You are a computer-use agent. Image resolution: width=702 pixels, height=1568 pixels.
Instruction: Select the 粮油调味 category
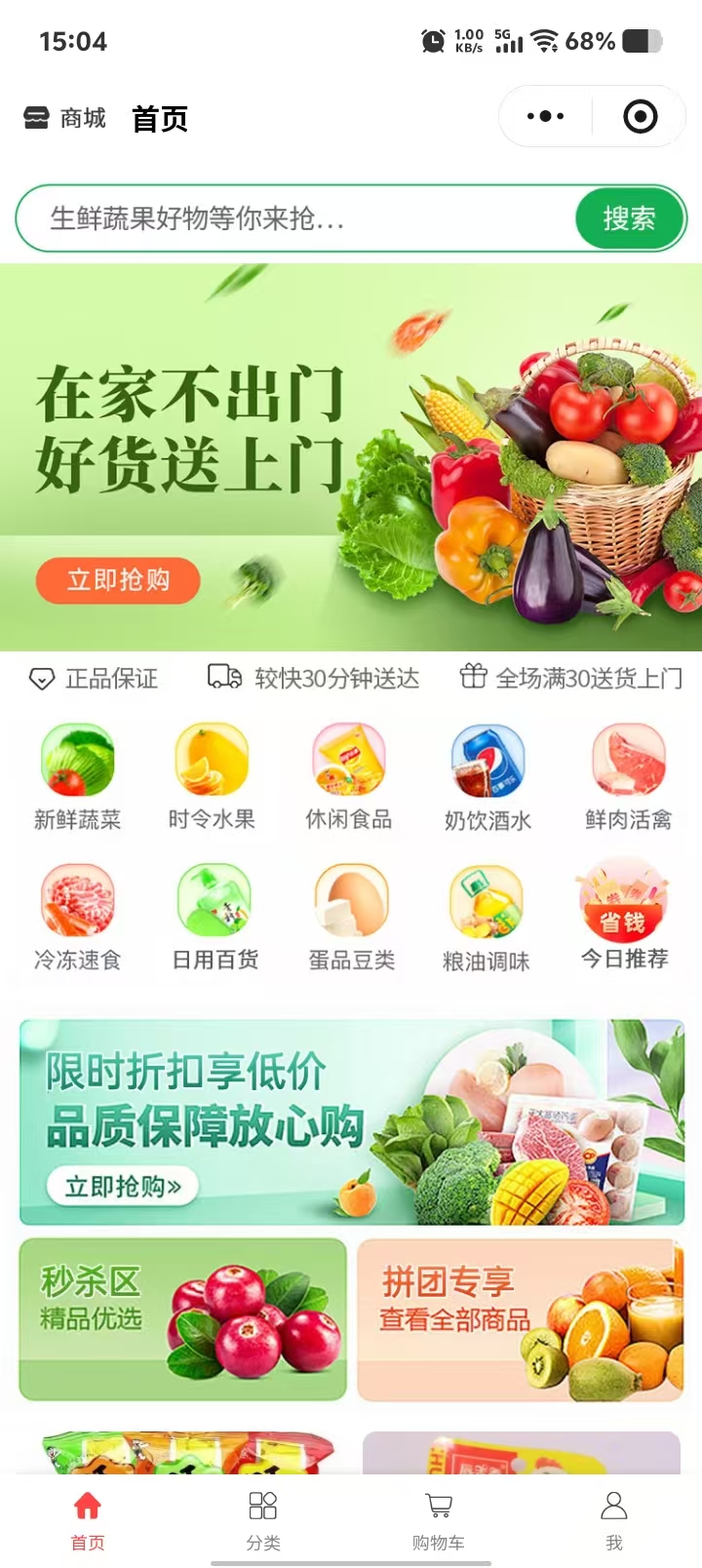tap(486, 917)
